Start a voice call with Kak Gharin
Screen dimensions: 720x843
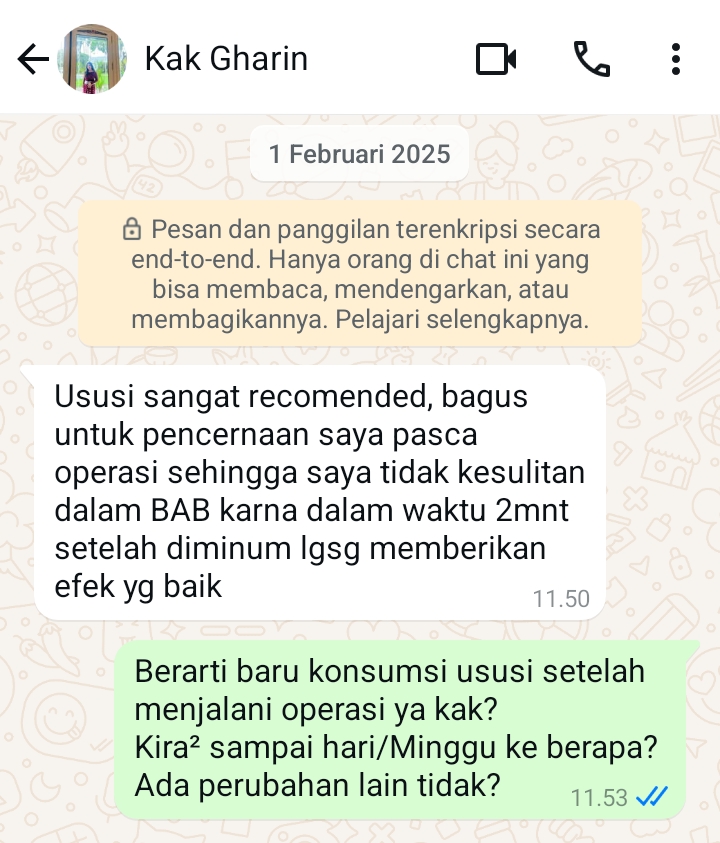point(591,60)
